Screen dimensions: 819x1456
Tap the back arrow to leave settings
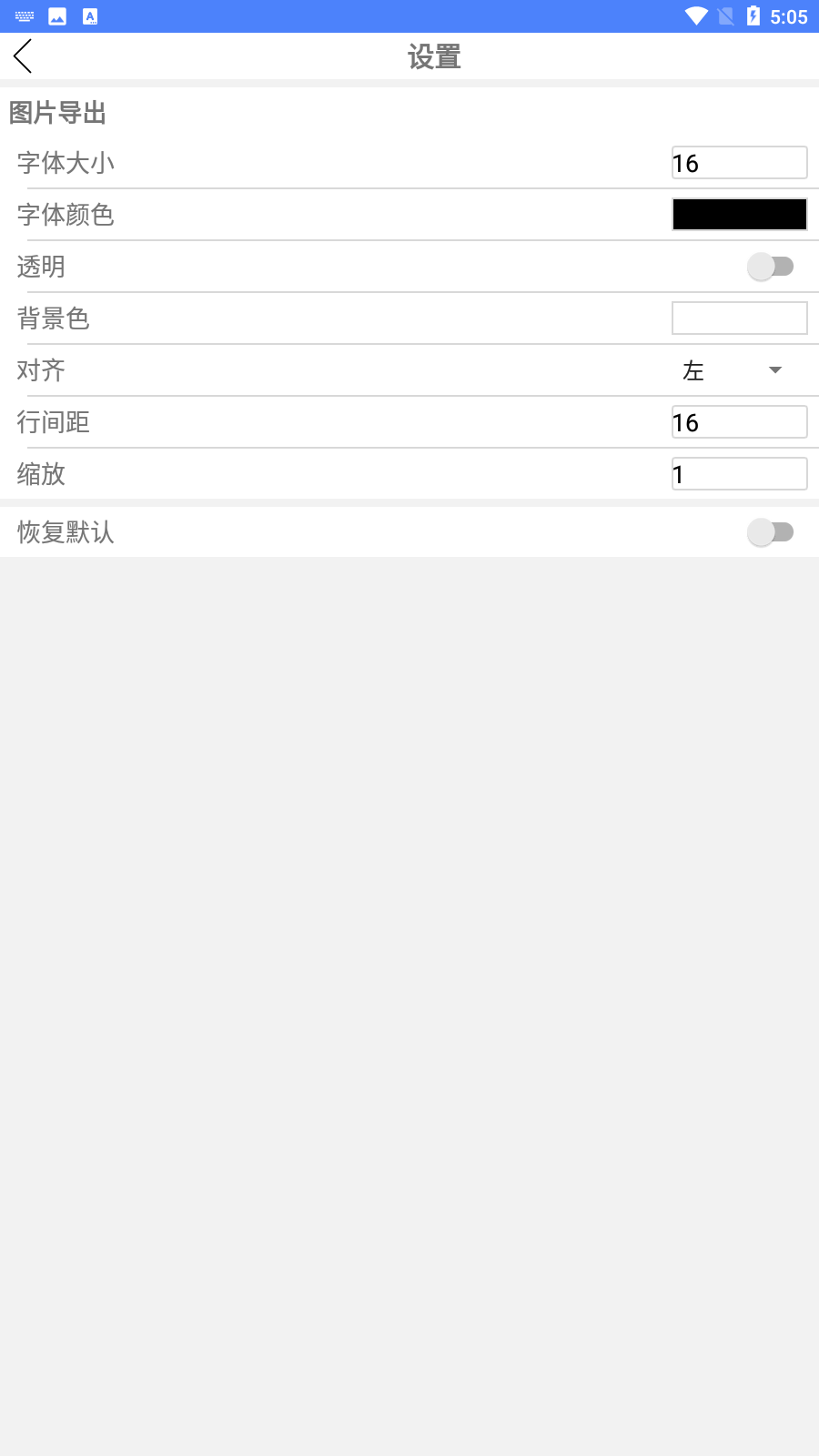point(22,56)
